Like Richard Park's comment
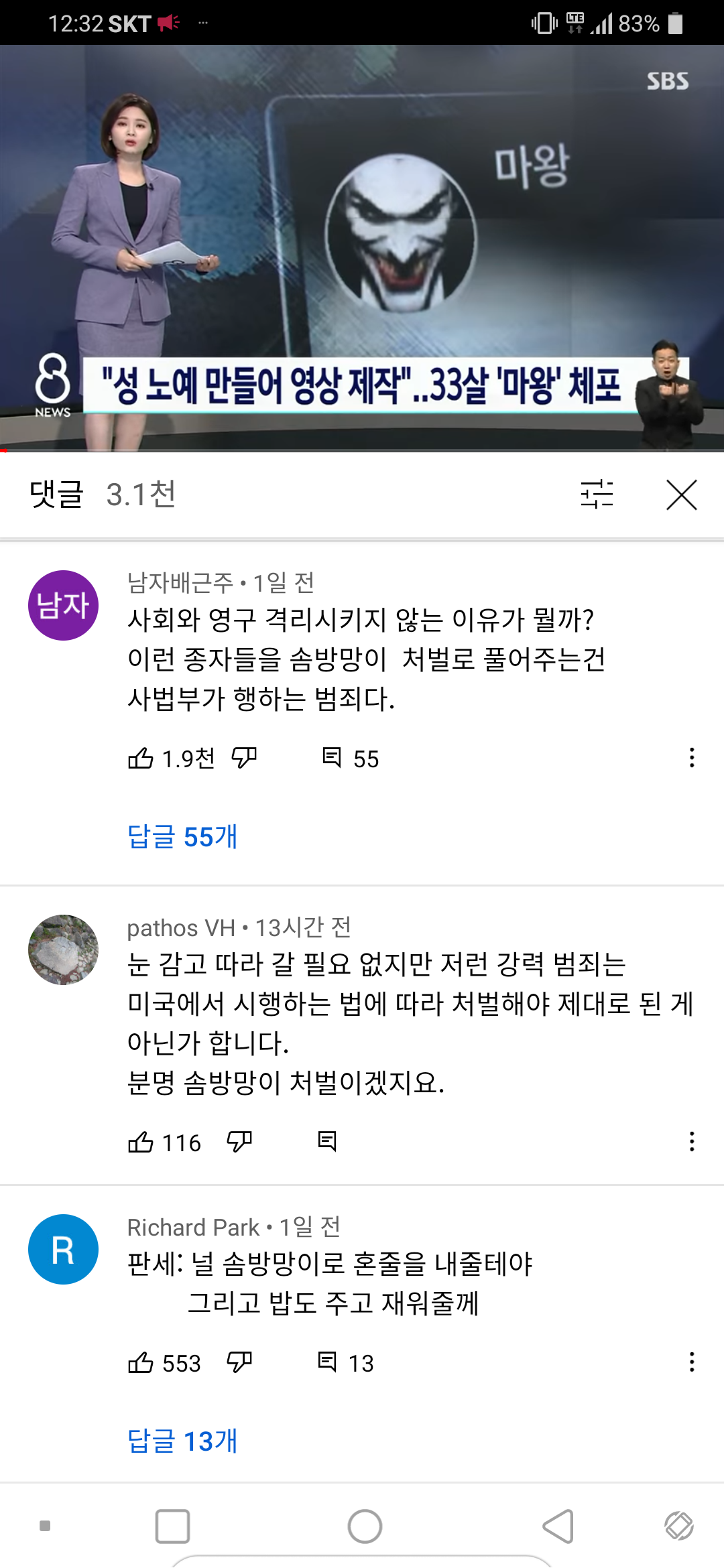This screenshot has height=1568, width=724. (141, 1363)
